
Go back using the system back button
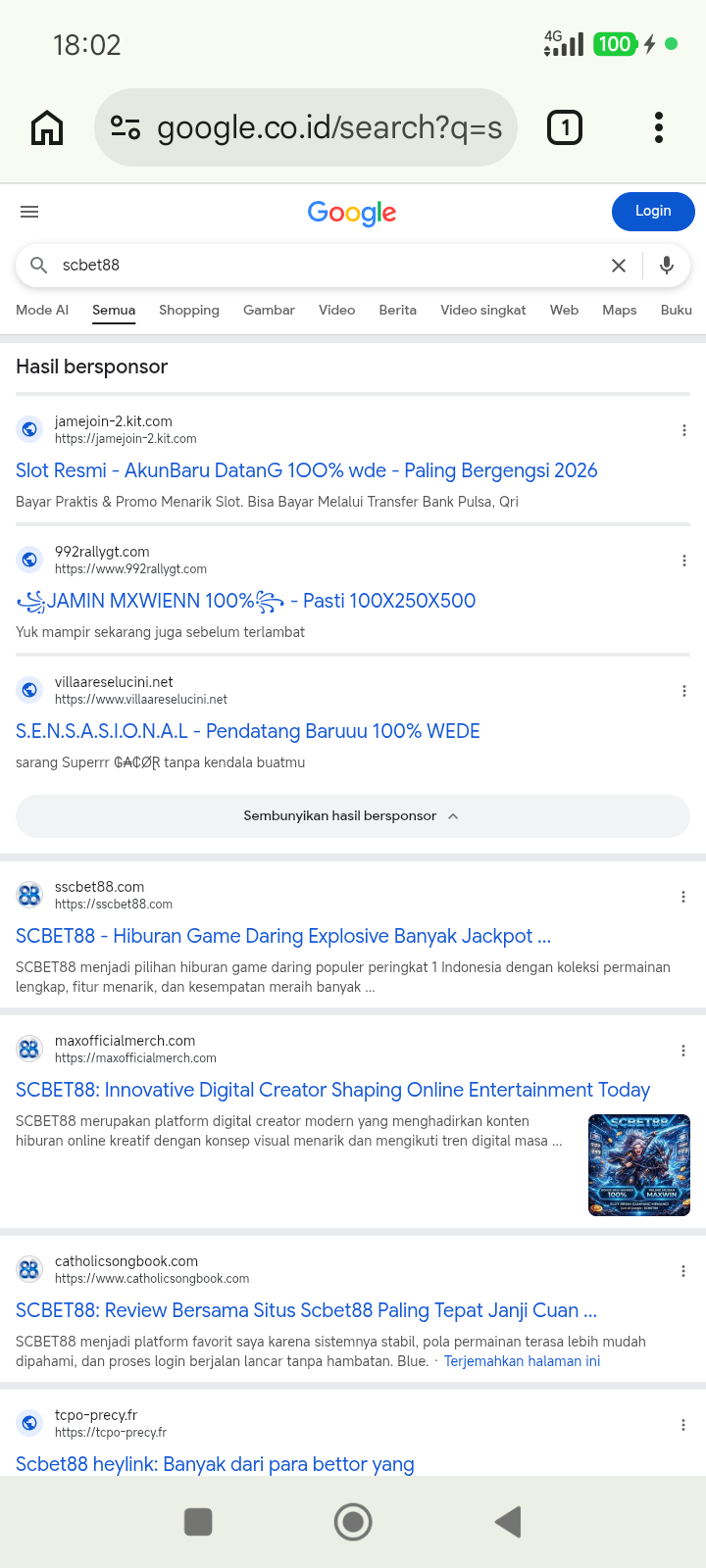tap(508, 1522)
